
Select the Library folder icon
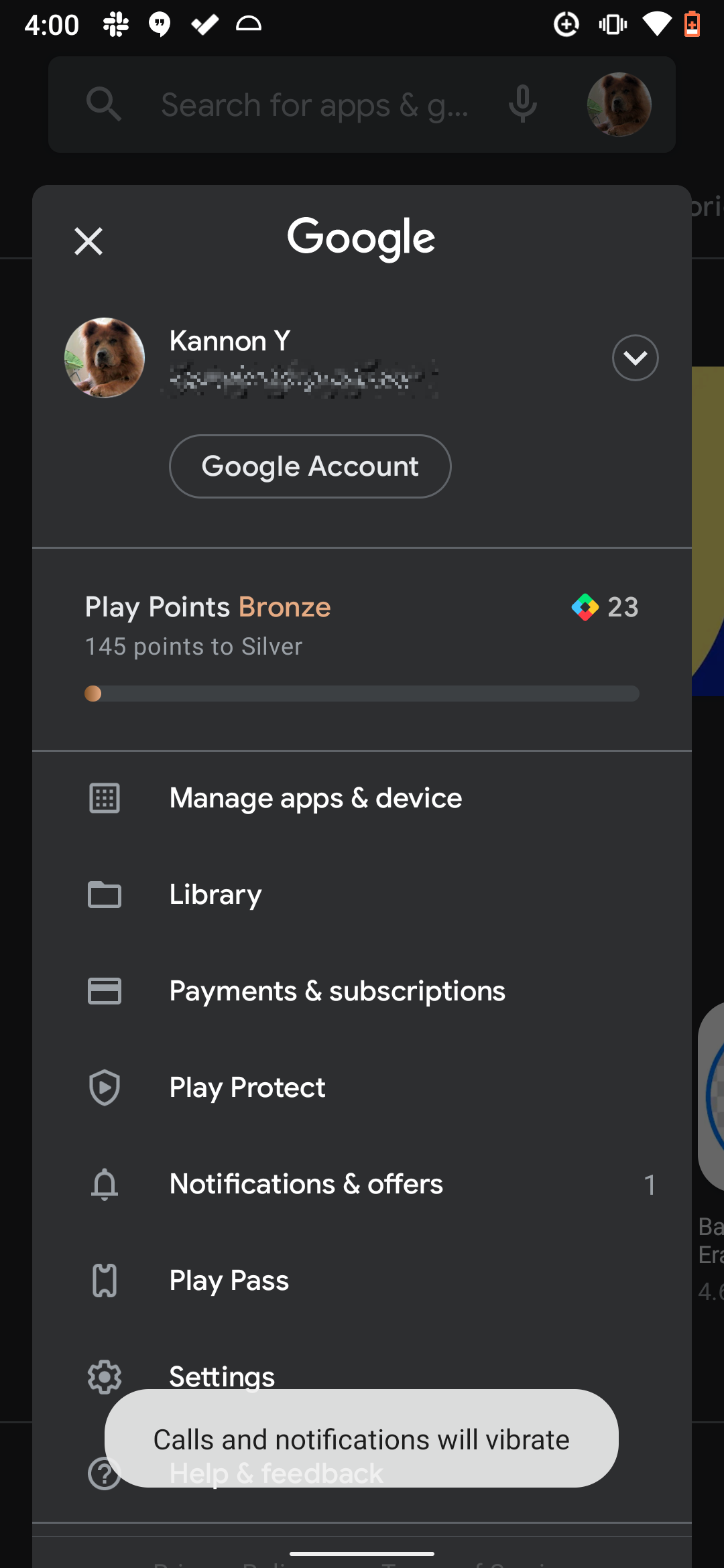tap(104, 895)
